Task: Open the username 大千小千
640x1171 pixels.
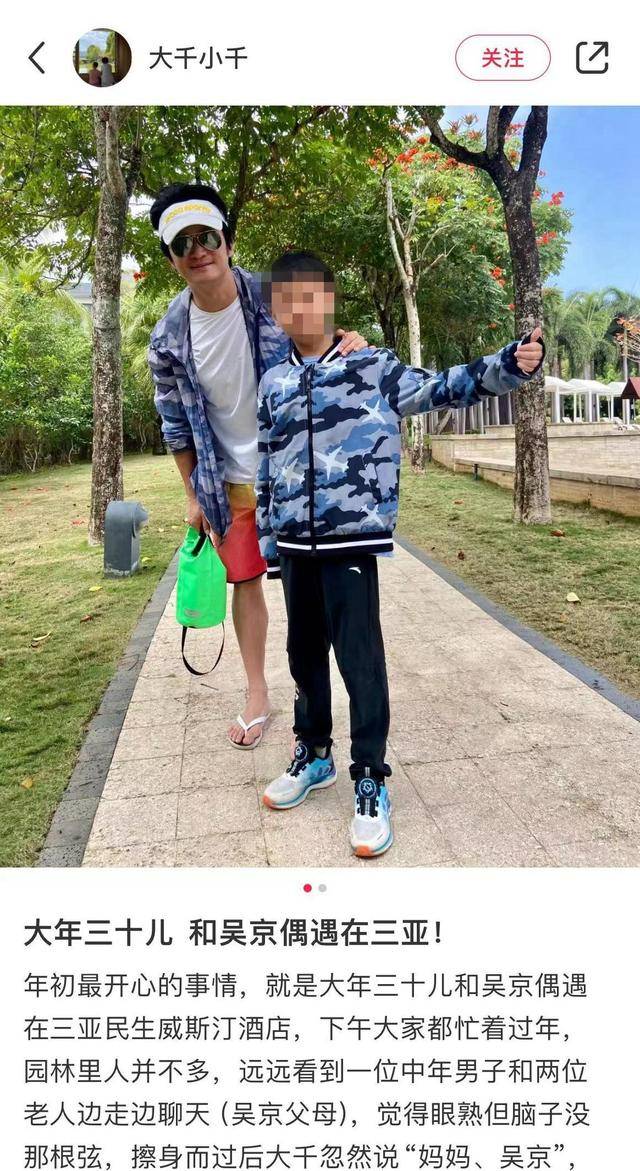Action: (x=198, y=58)
